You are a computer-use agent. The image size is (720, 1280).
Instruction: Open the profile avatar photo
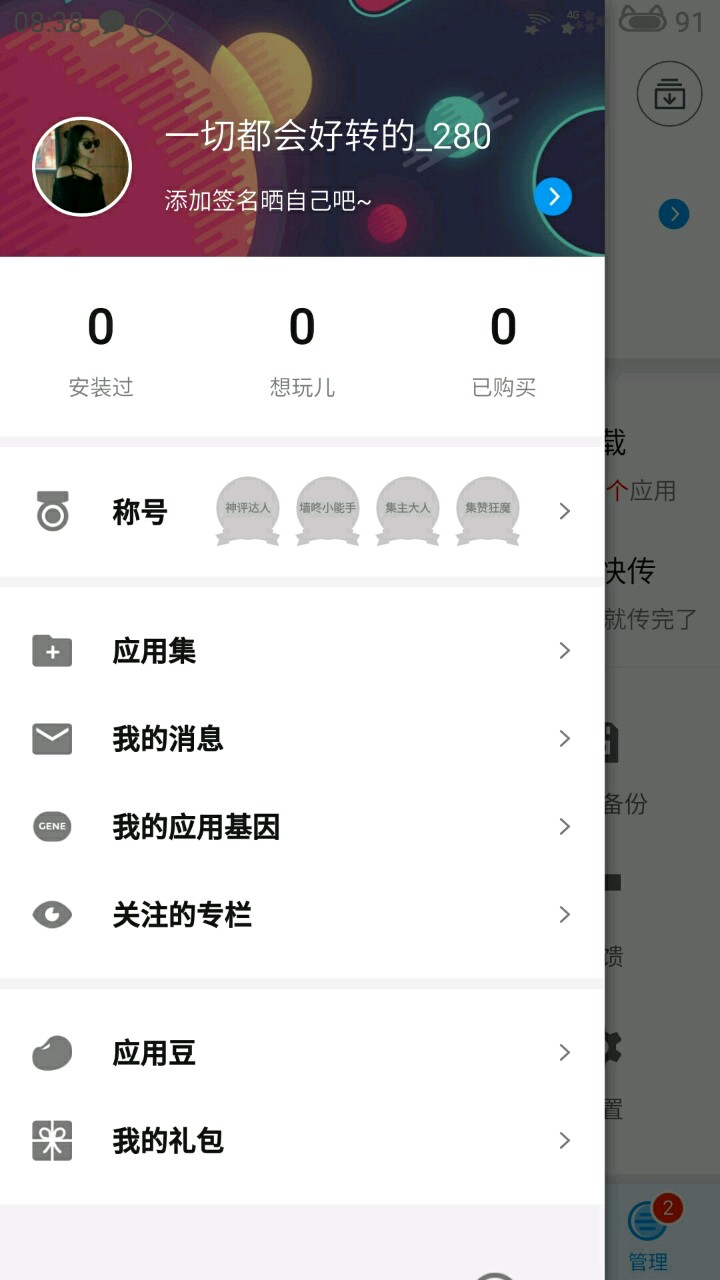(82, 167)
